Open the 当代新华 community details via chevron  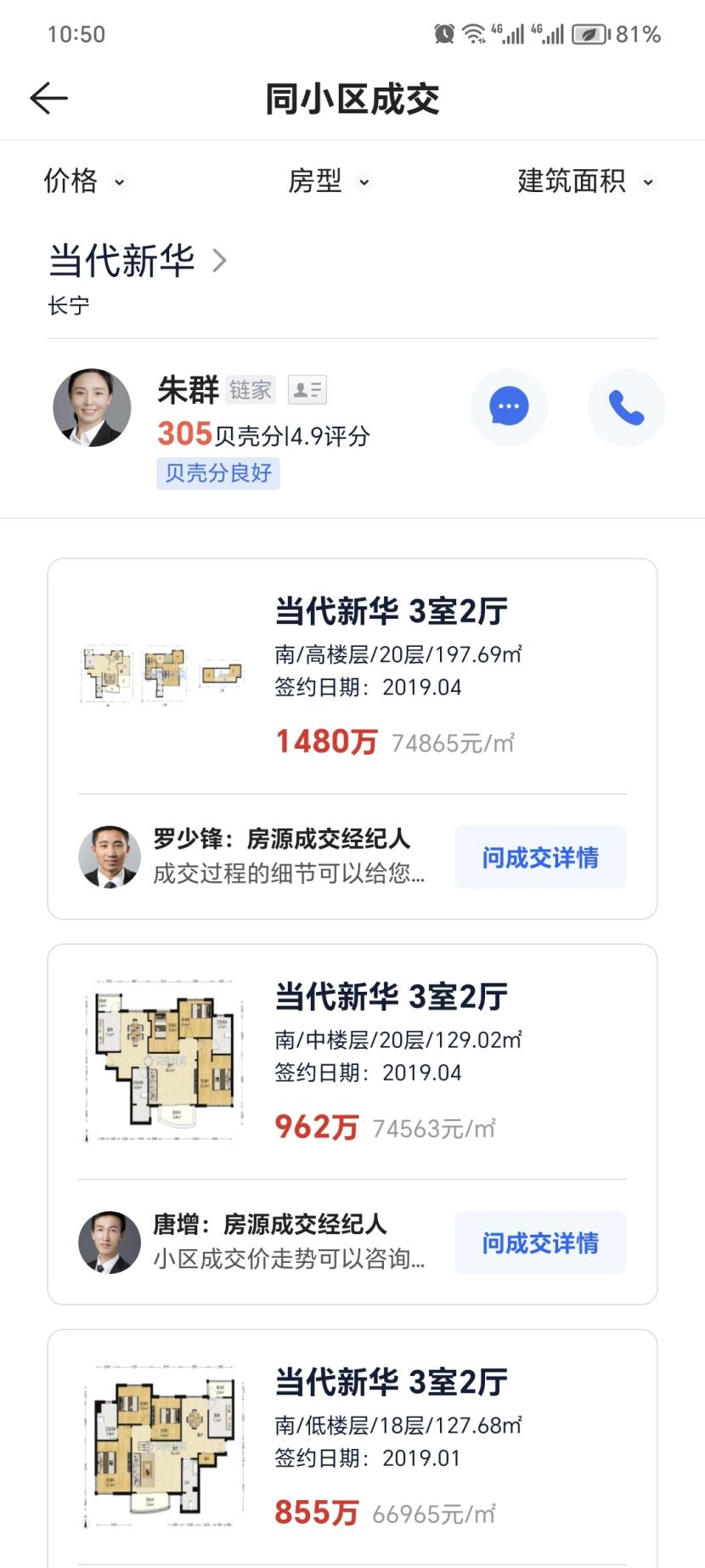click(x=219, y=260)
